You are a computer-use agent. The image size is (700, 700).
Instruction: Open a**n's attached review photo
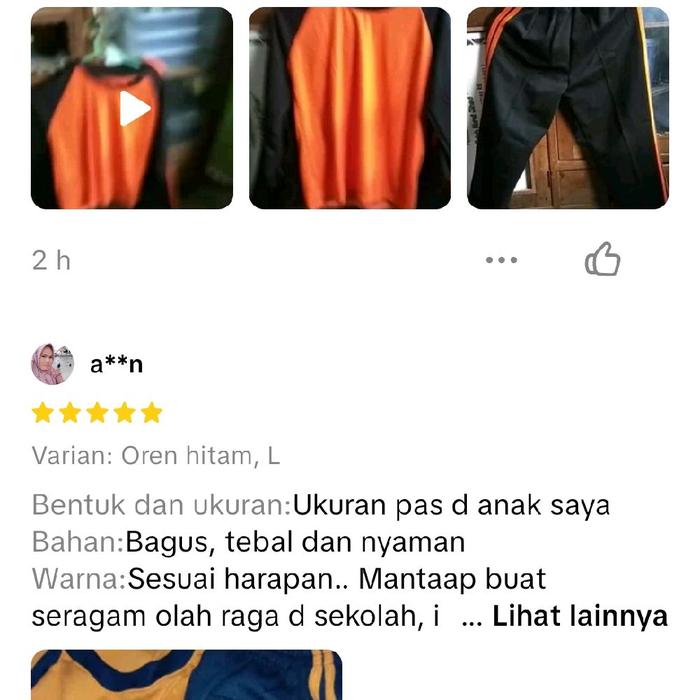pyautogui.click(x=186, y=675)
